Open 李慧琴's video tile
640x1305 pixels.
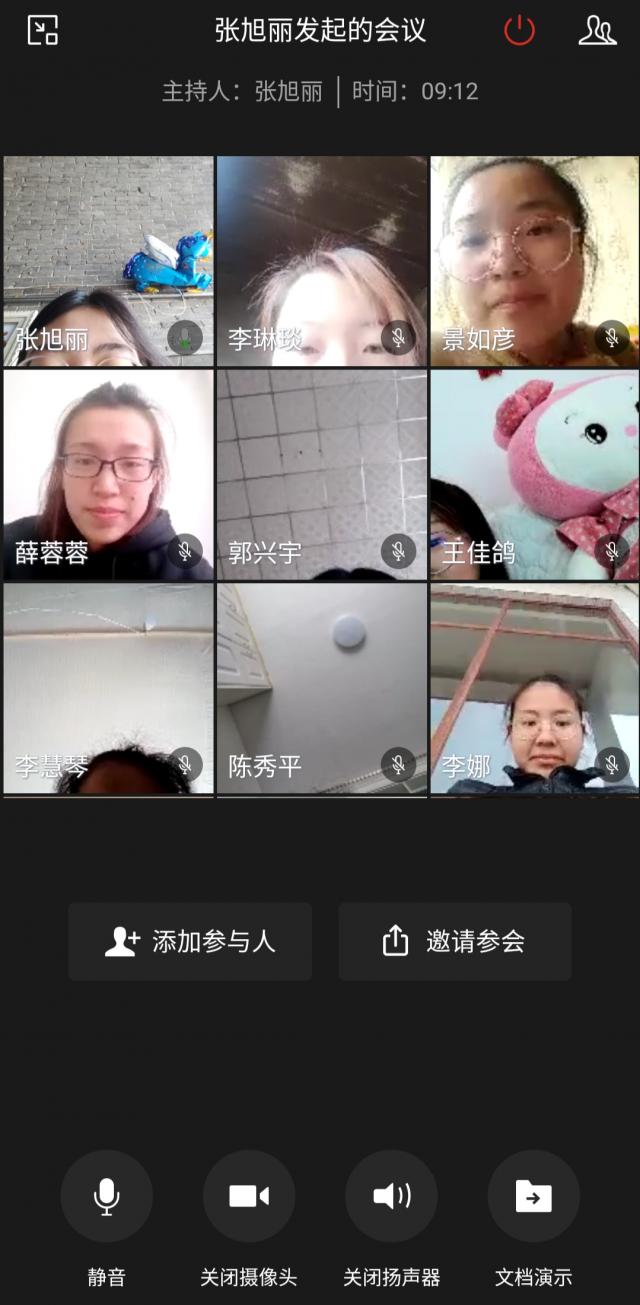(x=108, y=688)
